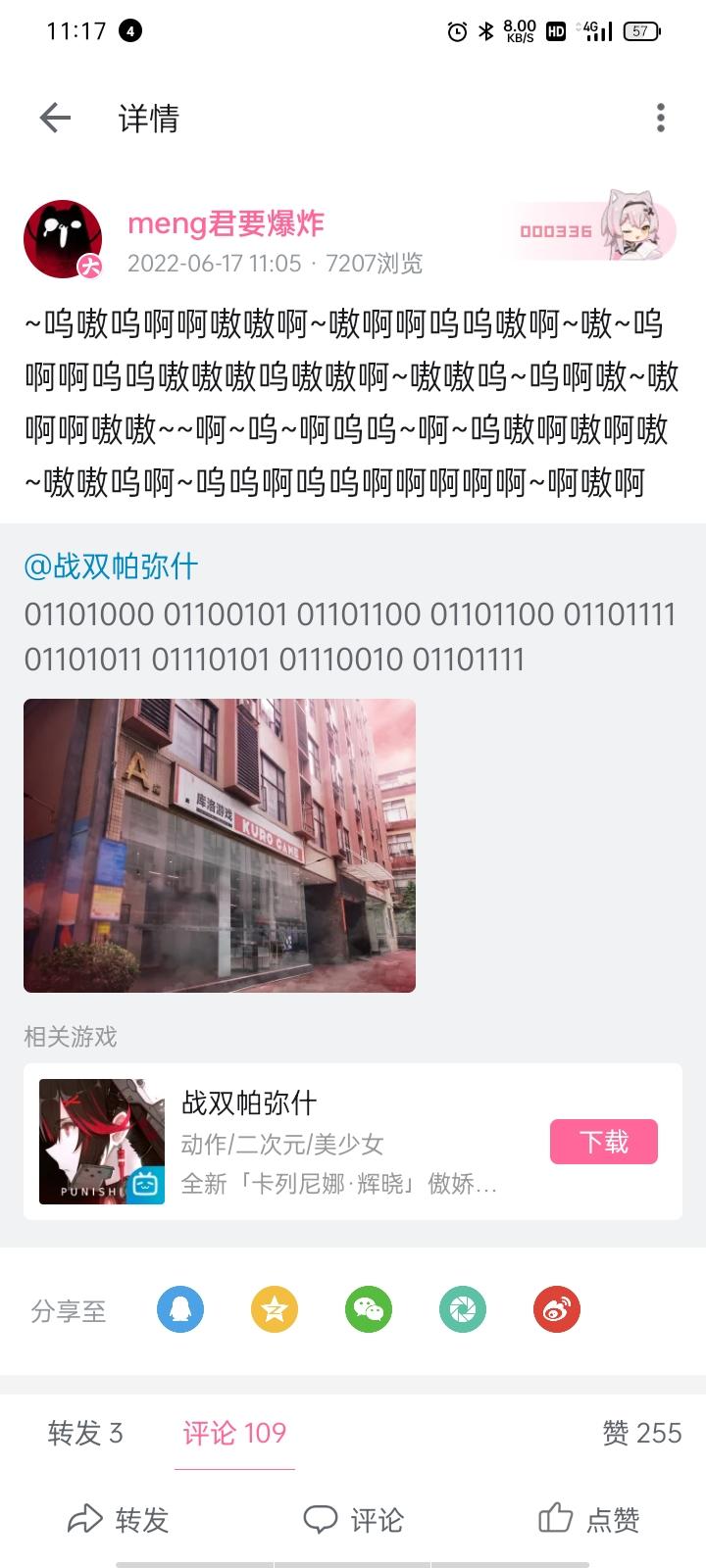Open the back arrow to leave 详情 page
This screenshot has height=1568, width=706.
click(x=54, y=118)
